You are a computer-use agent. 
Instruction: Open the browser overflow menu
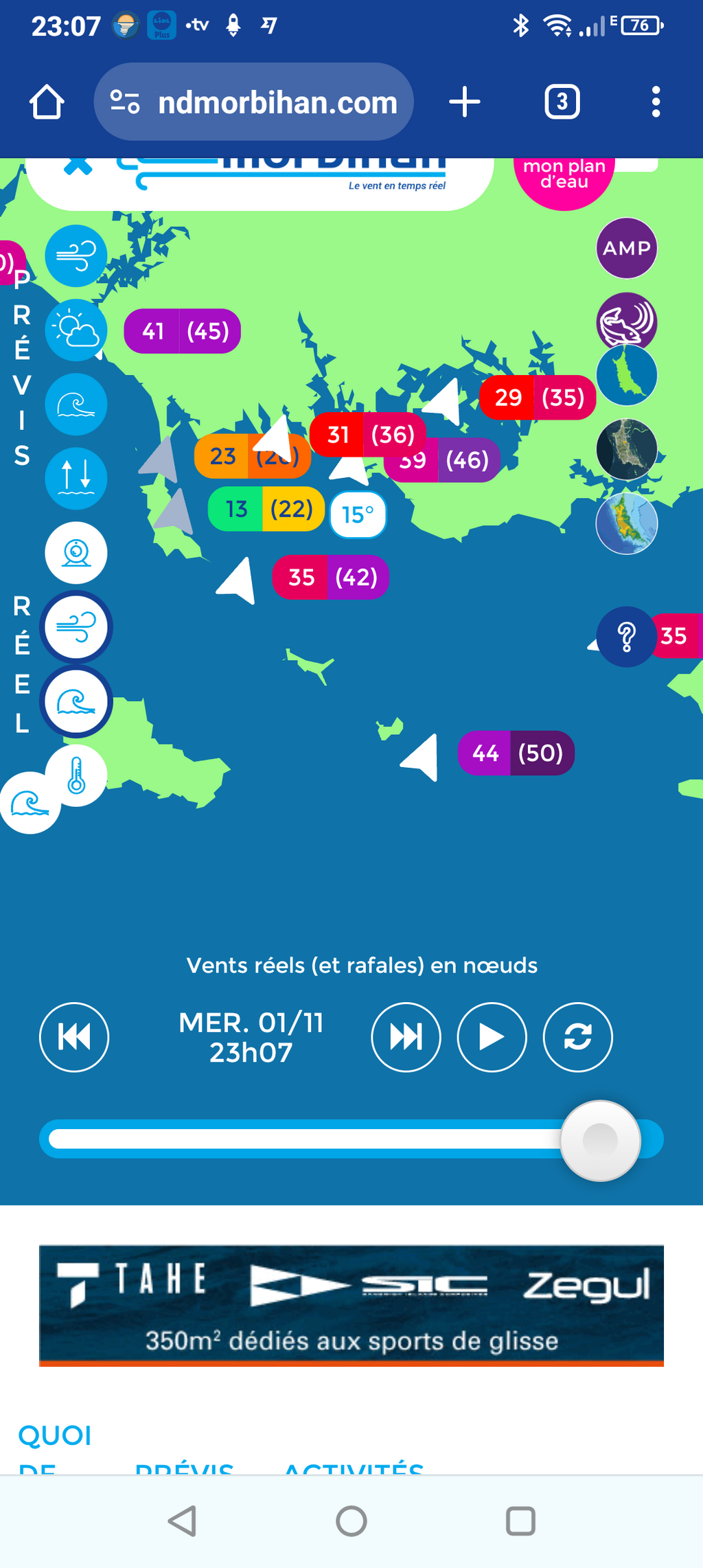click(x=656, y=102)
